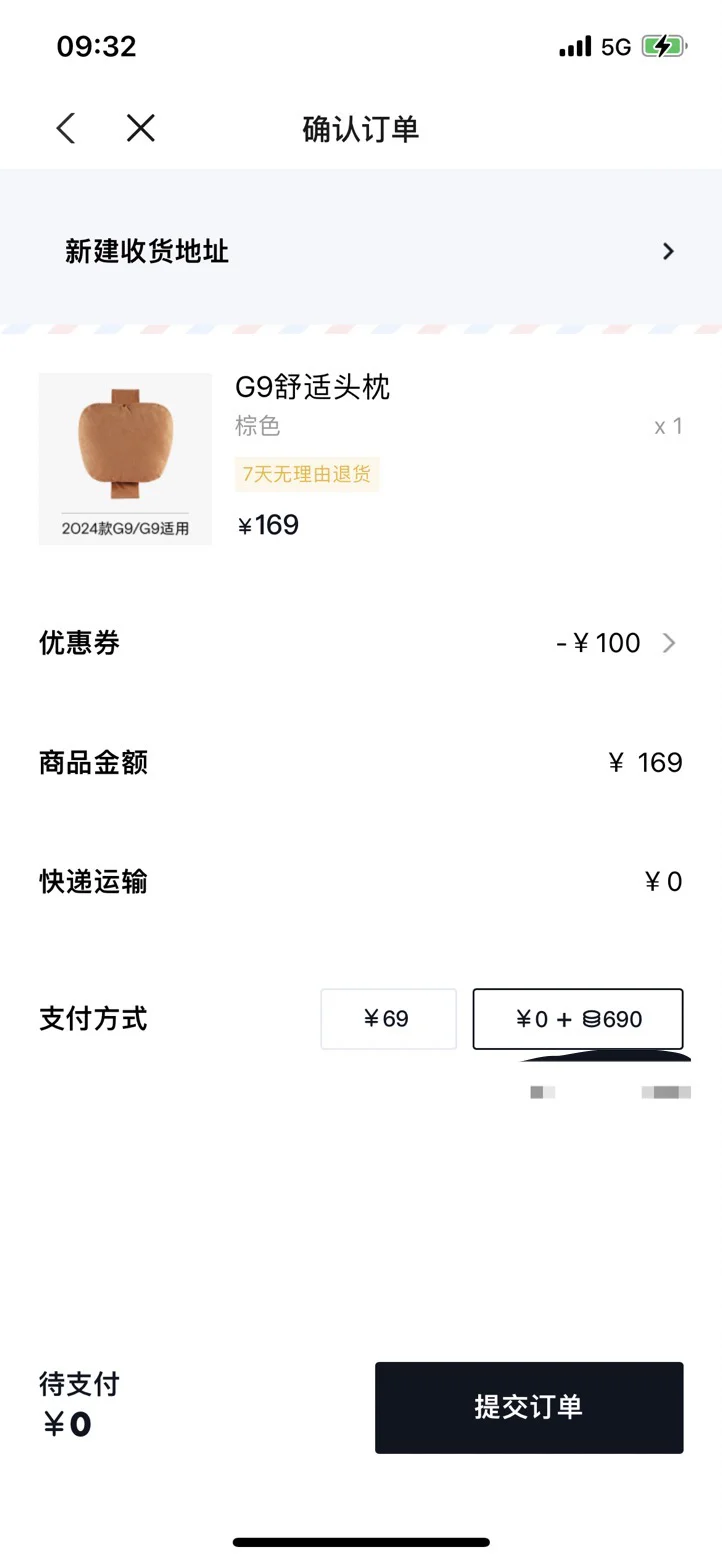Screen dimensions: 722x1562
Task: Open the coupon selection row
Action: click(x=360, y=643)
